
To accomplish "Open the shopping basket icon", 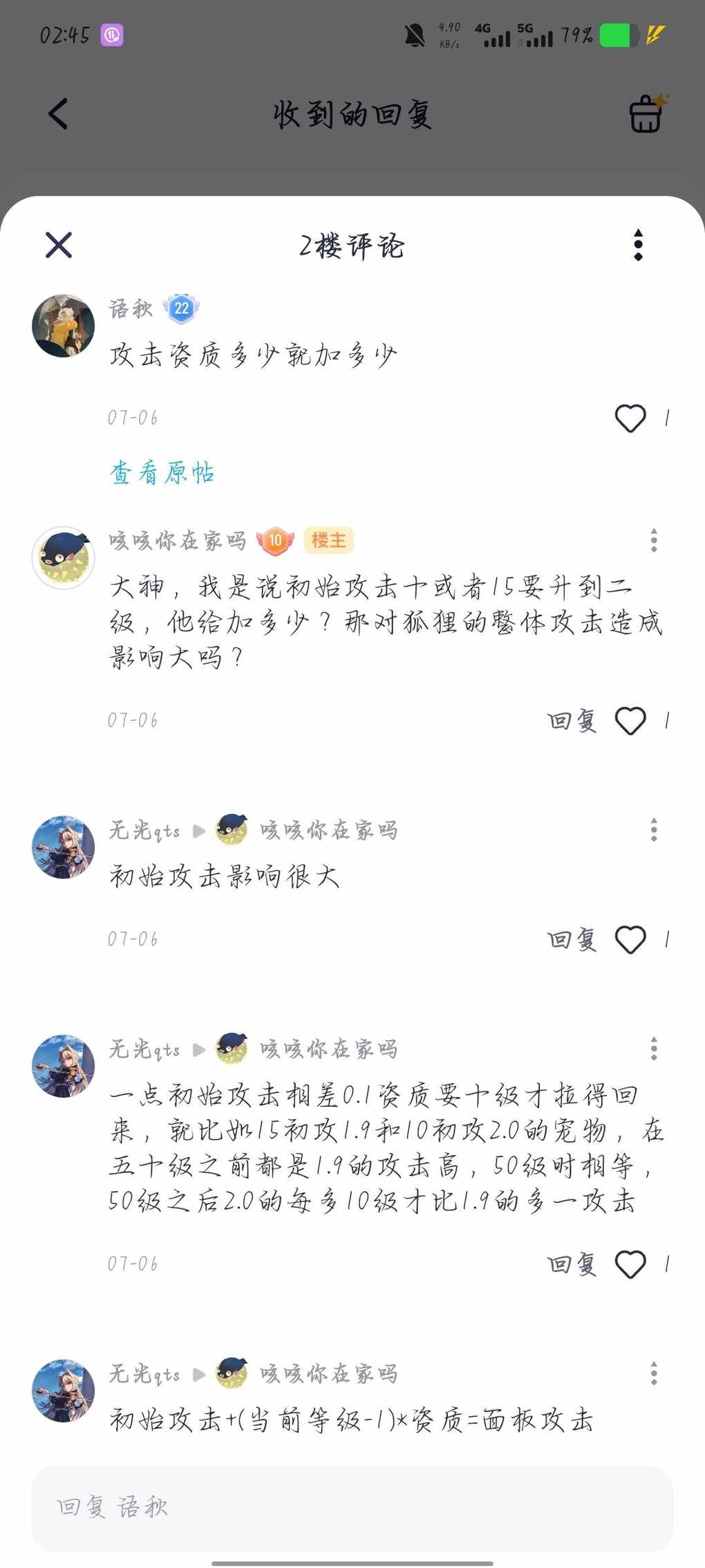I will pos(646,113).
